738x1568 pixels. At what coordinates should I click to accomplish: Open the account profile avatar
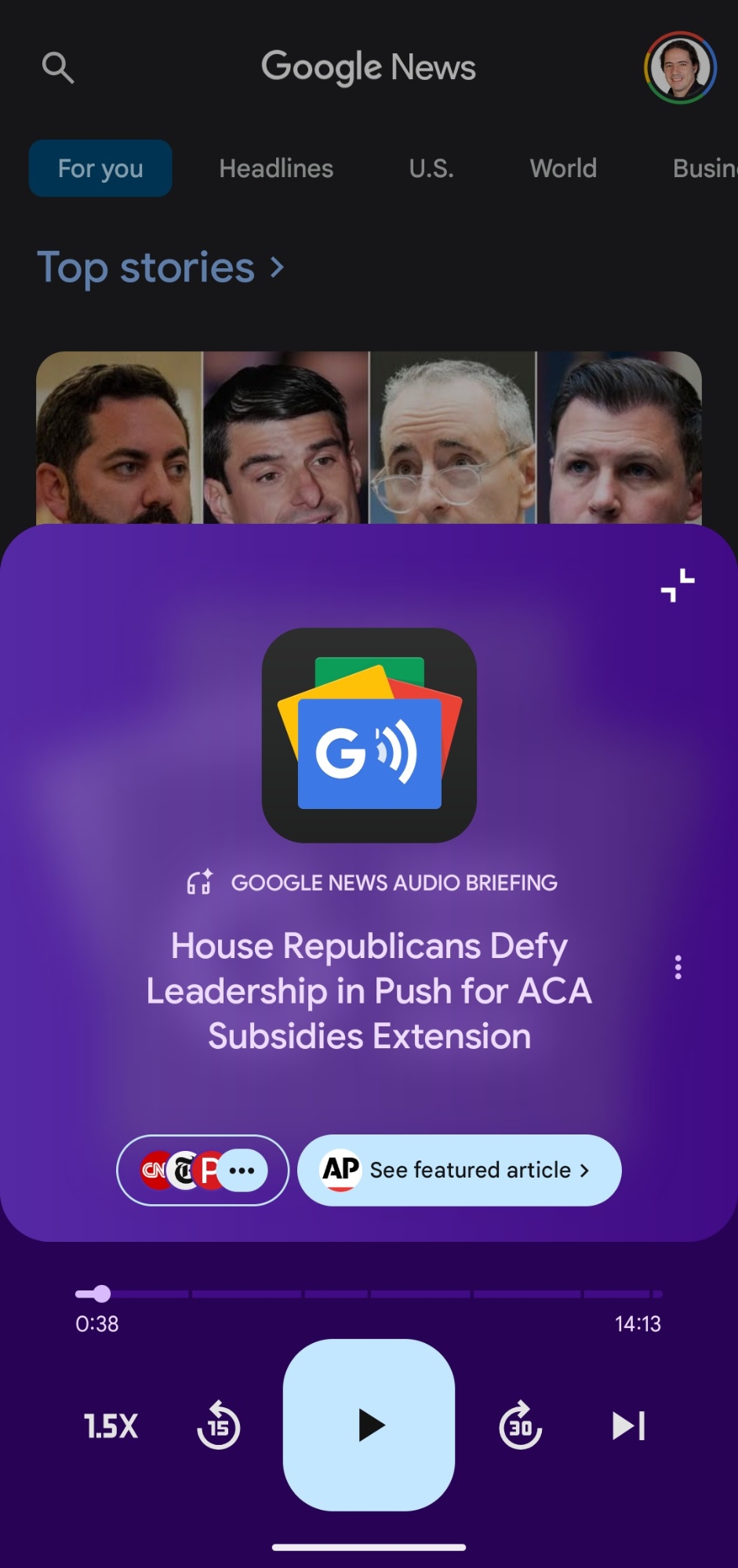click(680, 68)
